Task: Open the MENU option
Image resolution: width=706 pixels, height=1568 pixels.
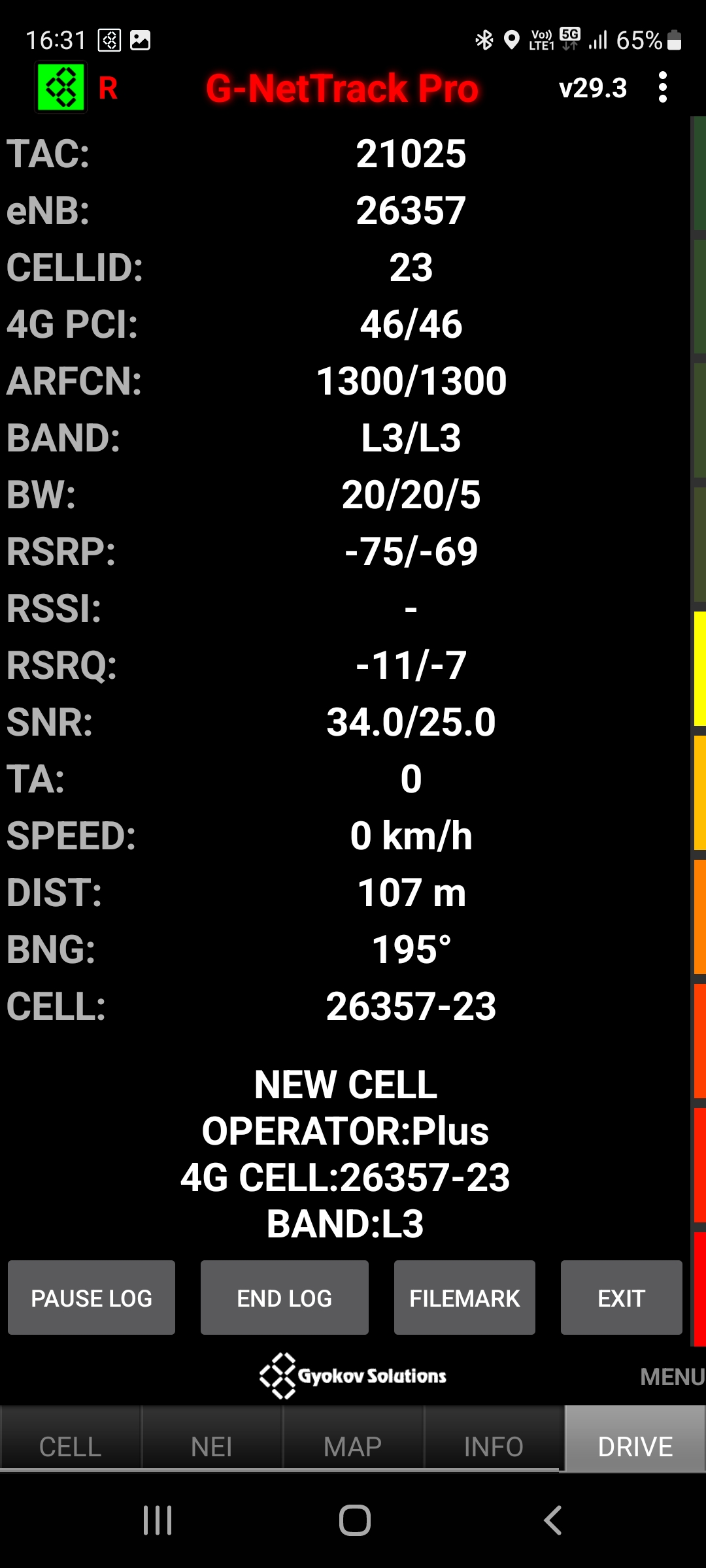Action: (x=672, y=1377)
